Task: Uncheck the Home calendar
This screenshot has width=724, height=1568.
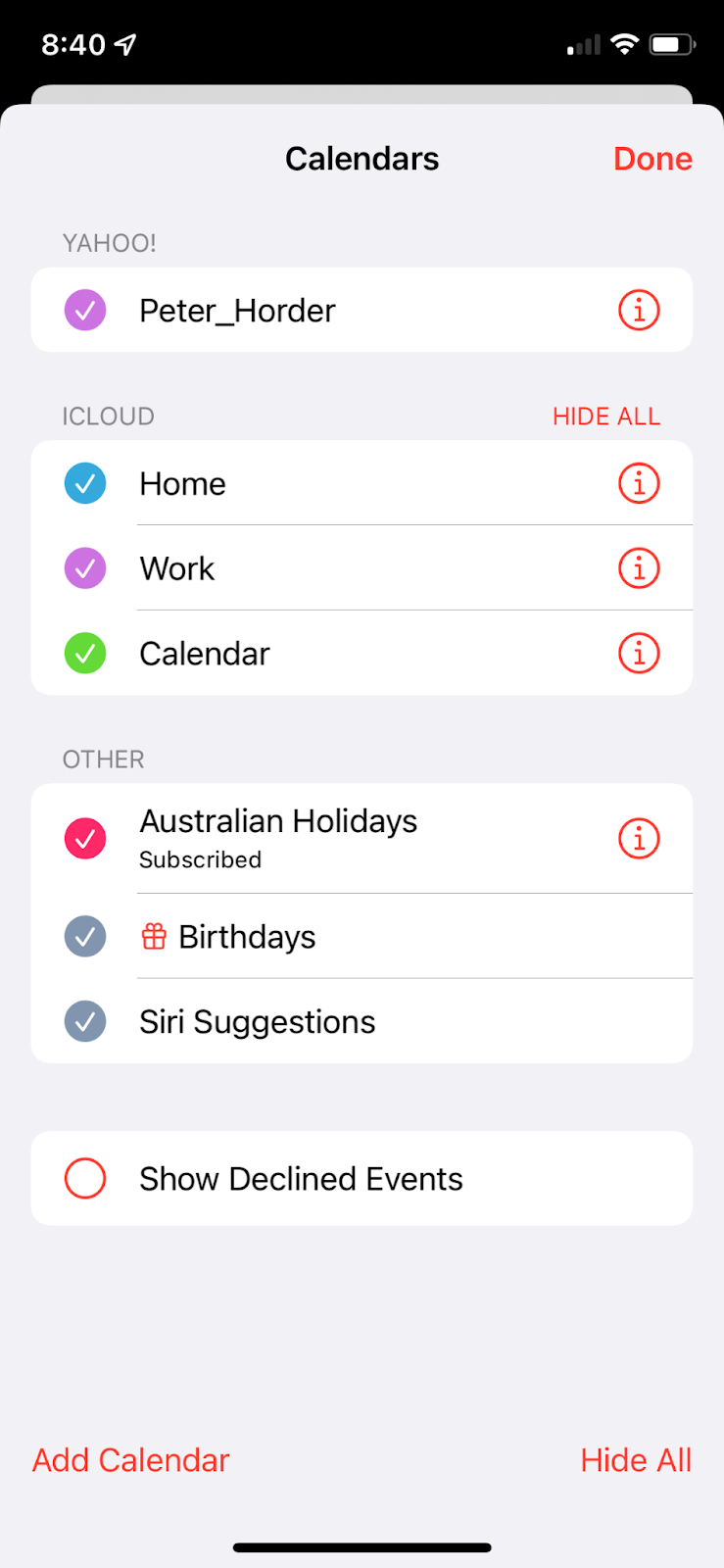Action: click(85, 483)
